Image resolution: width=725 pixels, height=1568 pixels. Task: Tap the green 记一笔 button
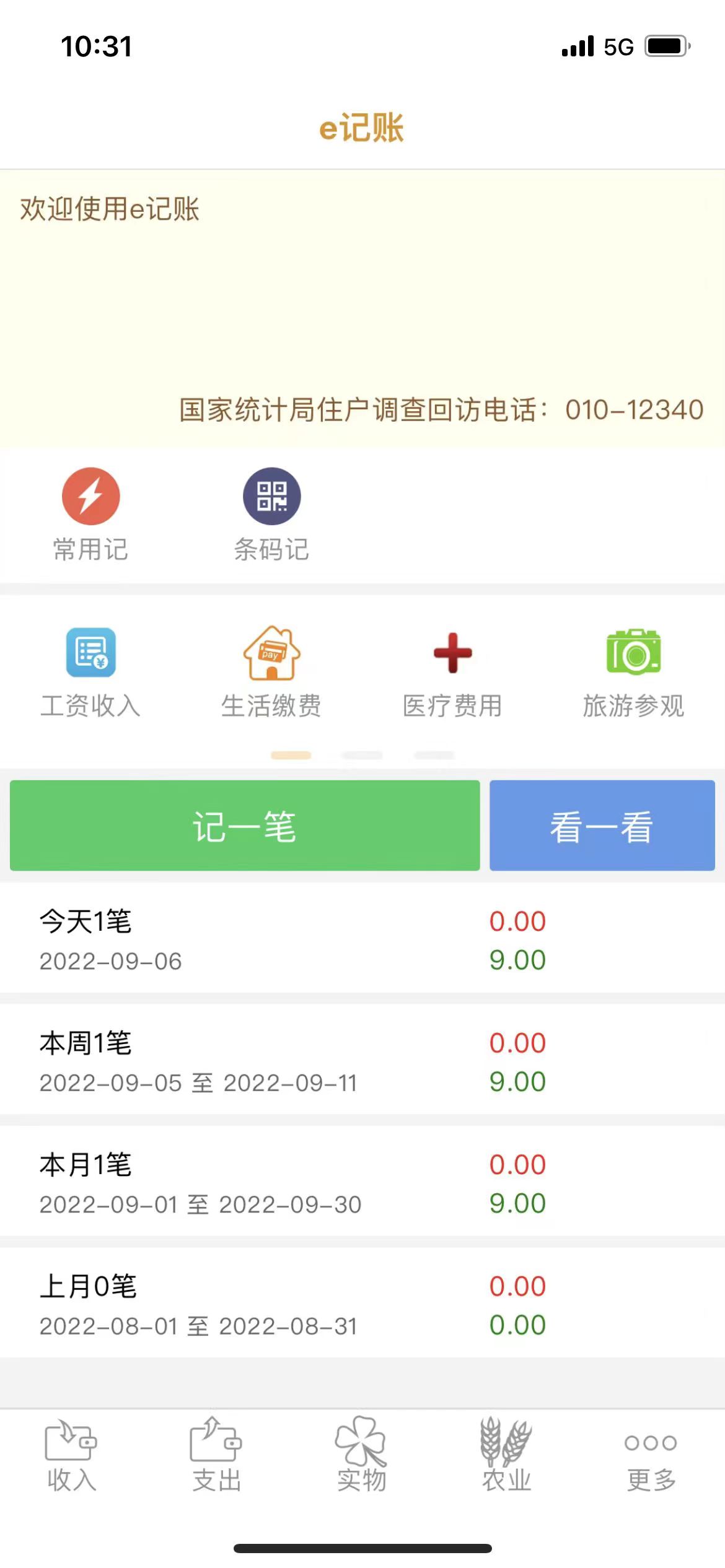(245, 825)
